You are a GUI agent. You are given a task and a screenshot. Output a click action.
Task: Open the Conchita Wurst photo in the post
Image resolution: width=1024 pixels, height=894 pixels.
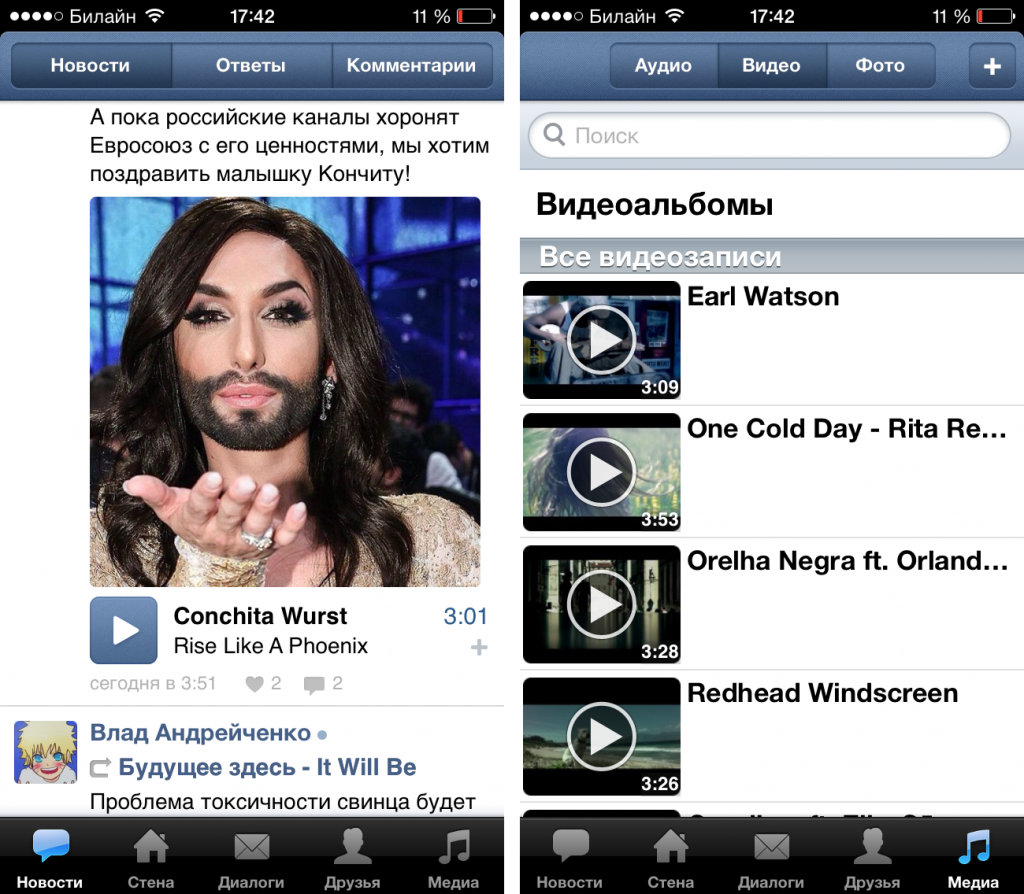click(285, 391)
